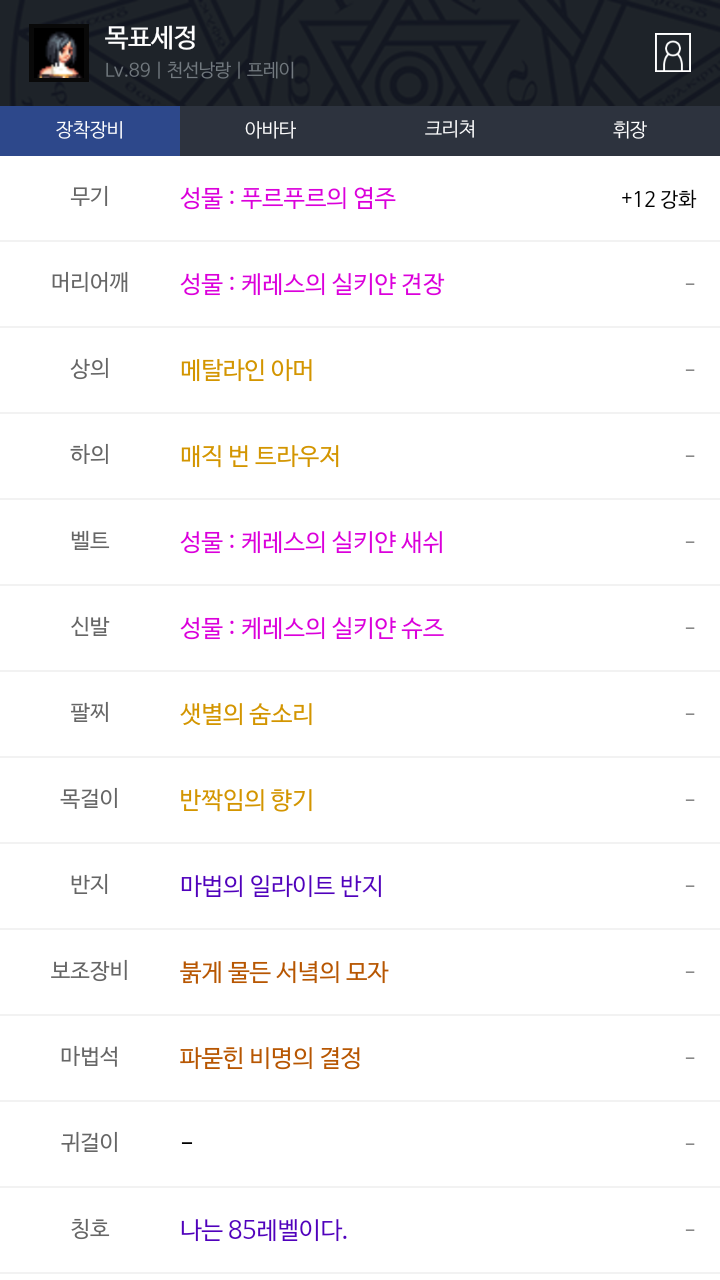The image size is (720, 1280).
Task: Open the character profile icon
Action: click(x=673, y=52)
